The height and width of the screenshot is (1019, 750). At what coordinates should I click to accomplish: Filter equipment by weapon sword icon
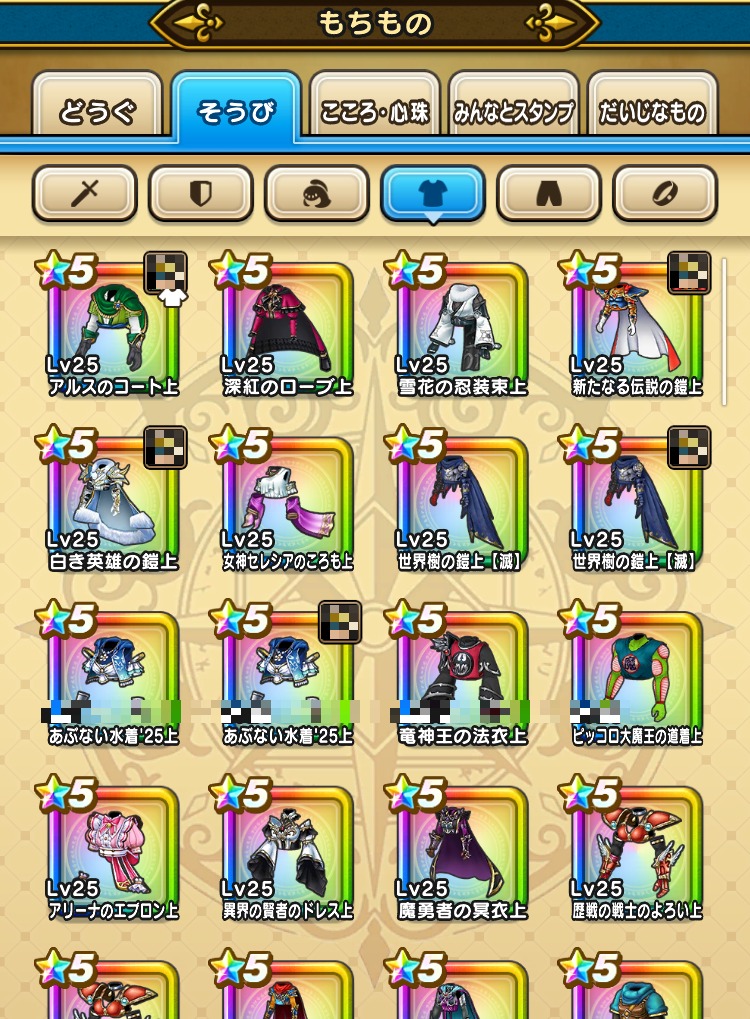(84, 193)
